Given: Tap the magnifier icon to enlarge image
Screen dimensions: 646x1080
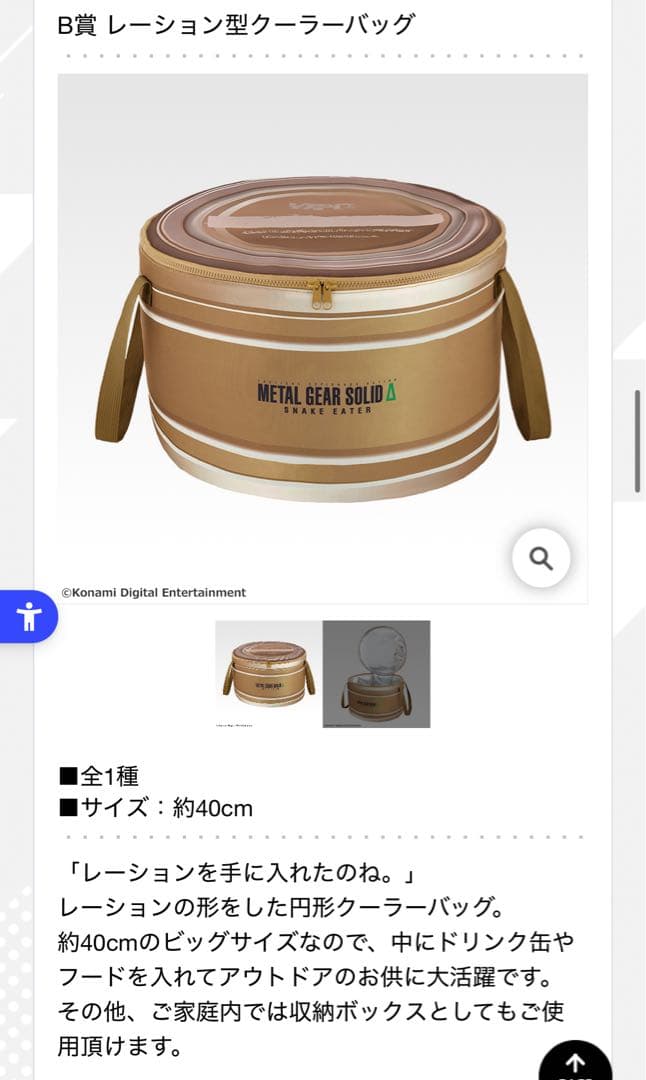Looking at the screenshot, I should coord(541,558).
